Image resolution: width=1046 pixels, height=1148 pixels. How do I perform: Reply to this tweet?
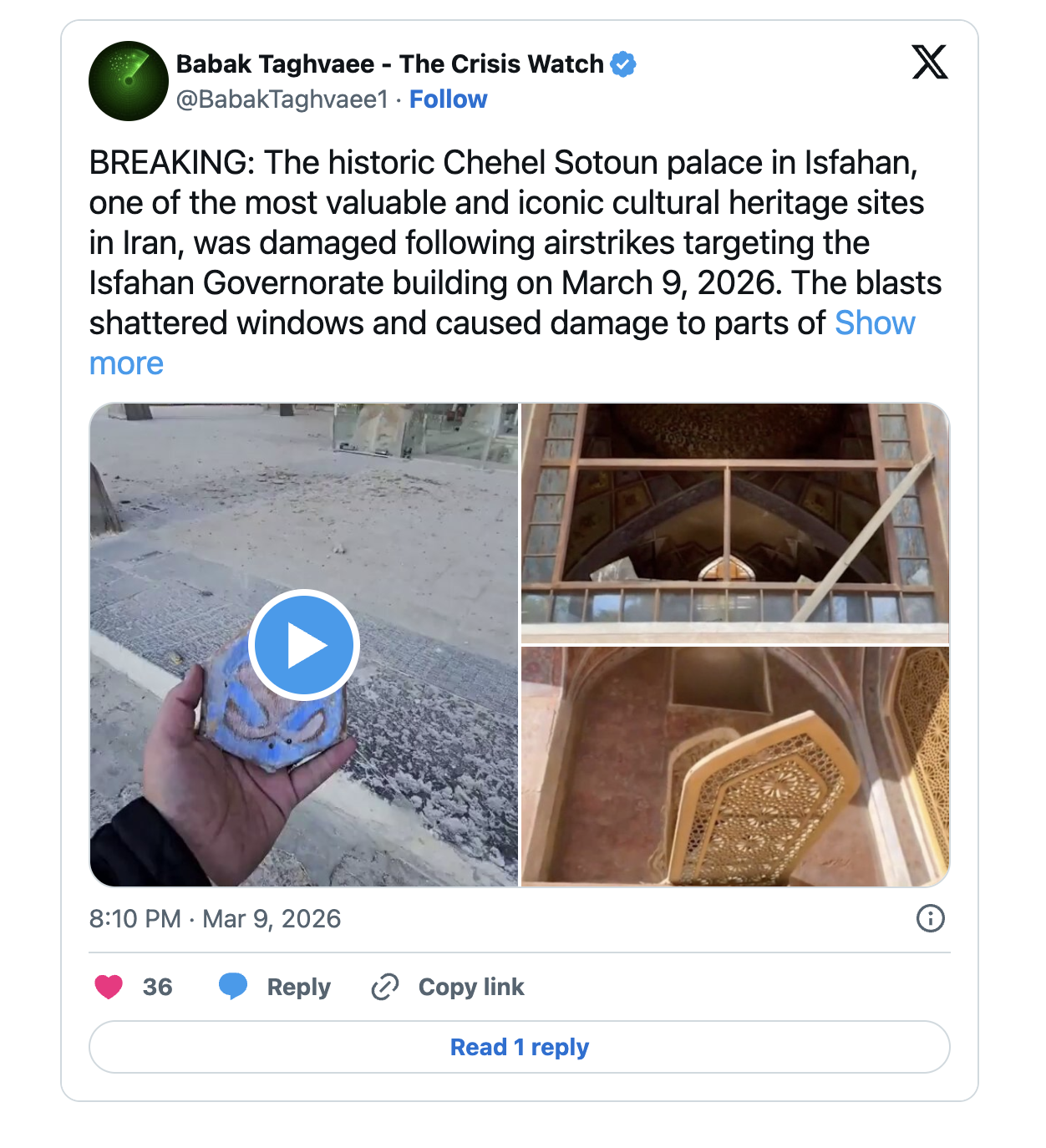276,987
